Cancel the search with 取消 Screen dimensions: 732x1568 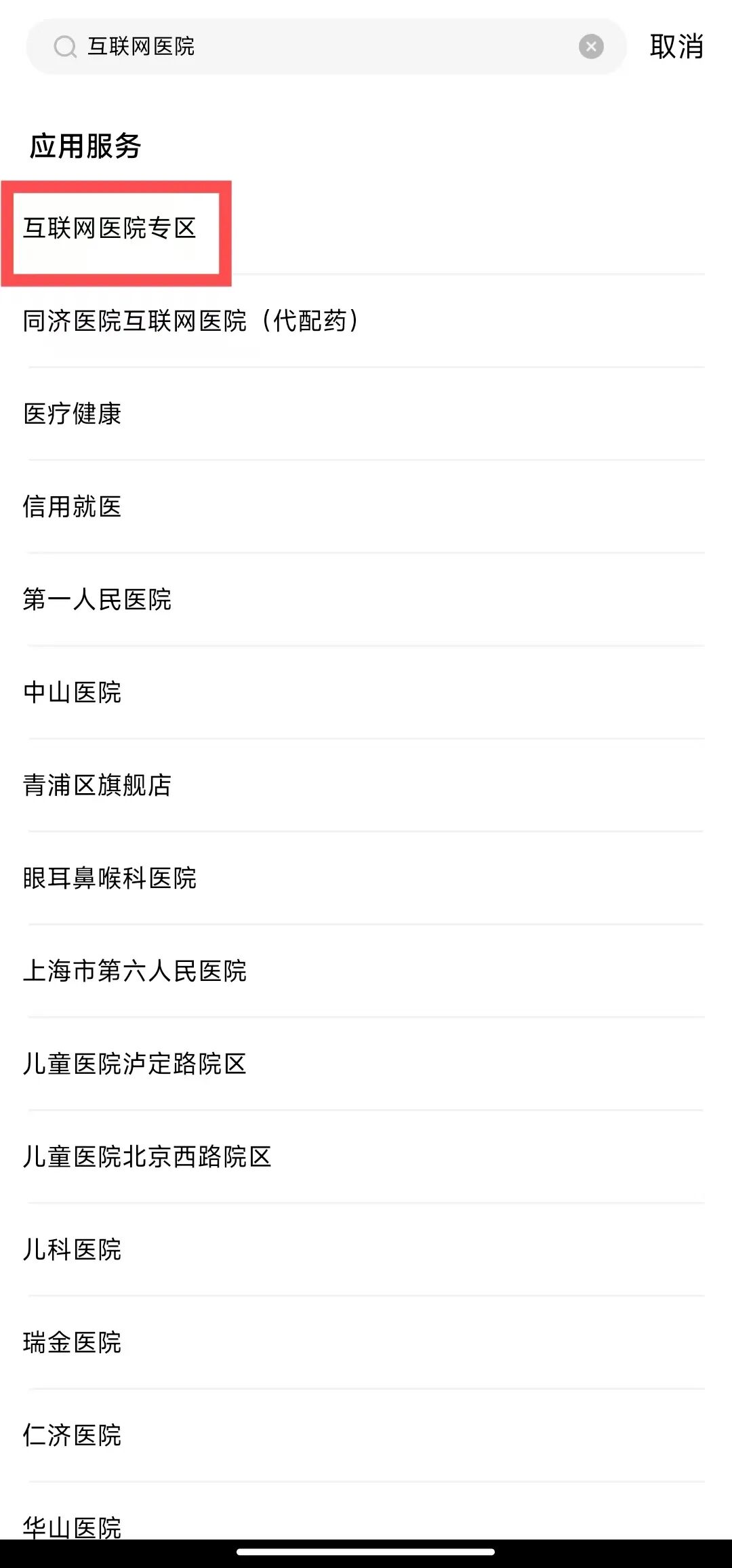(676, 47)
